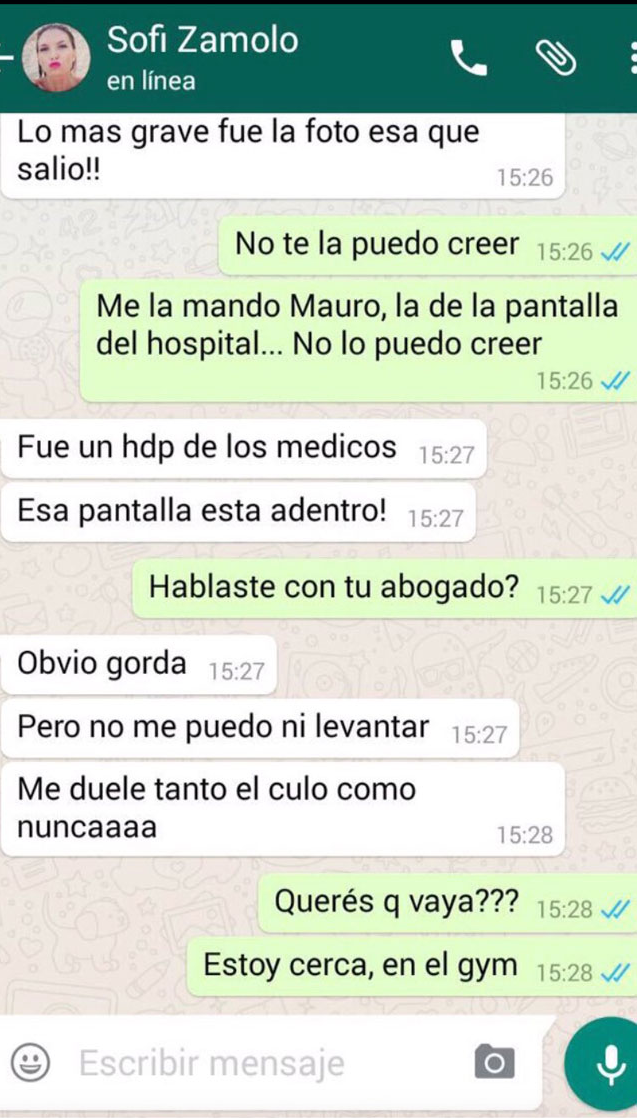Open Sofi Zamolo's contact info
The width and height of the screenshot is (637, 1118).
202,57
